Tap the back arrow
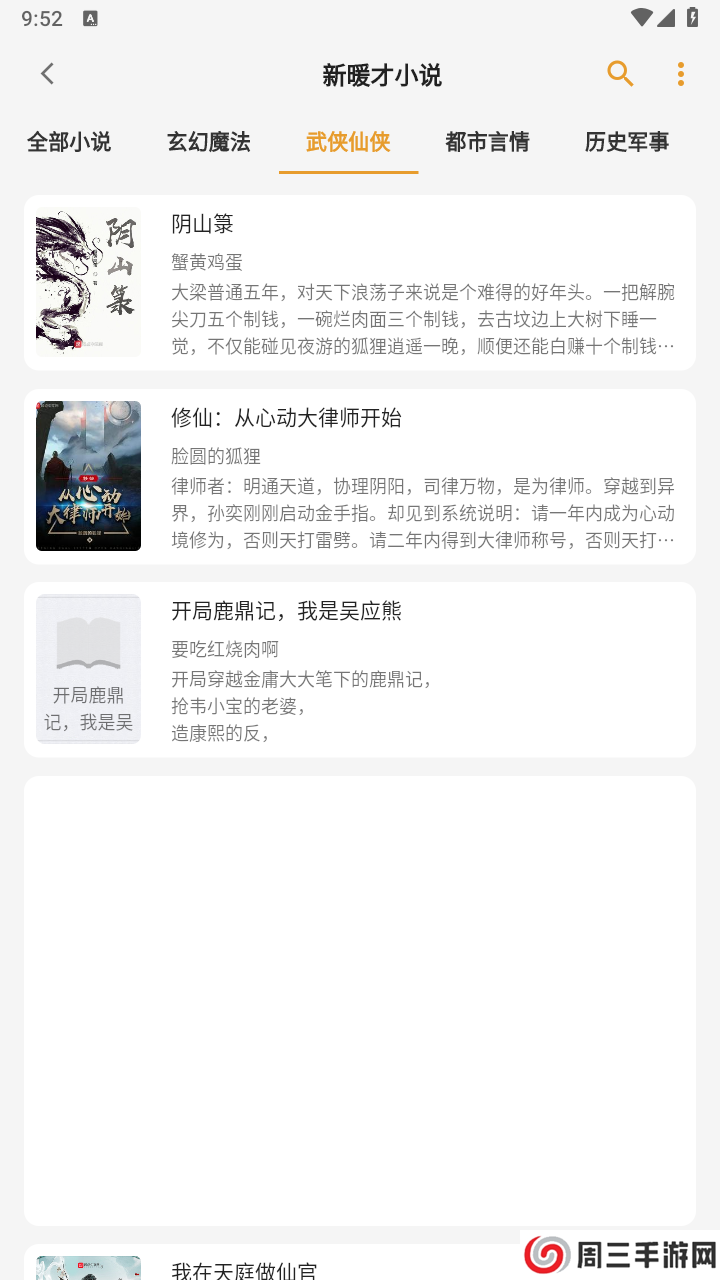The width and height of the screenshot is (720, 1280). tap(47, 74)
